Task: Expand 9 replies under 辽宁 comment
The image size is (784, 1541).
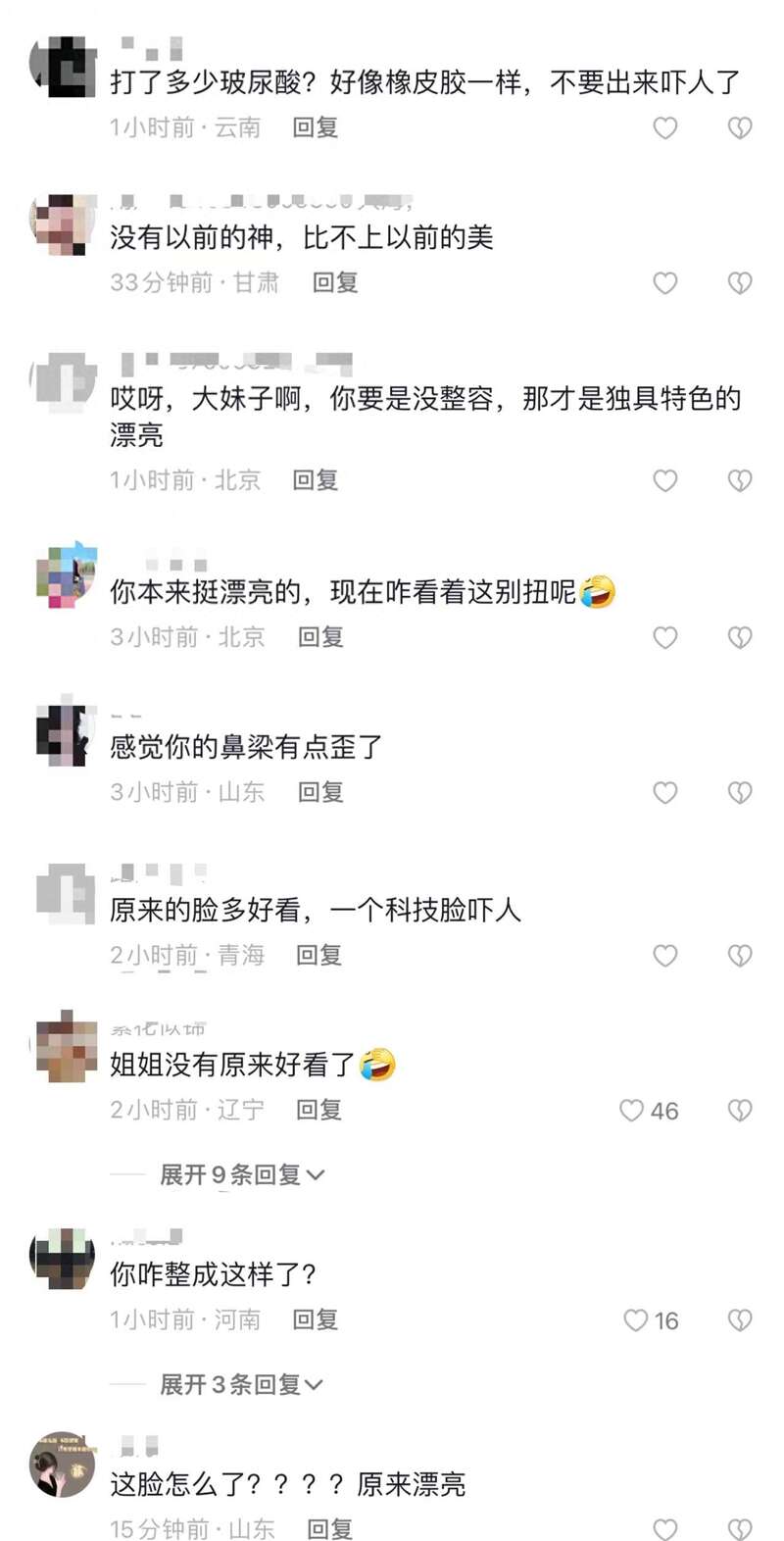Action: pos(240,1174)
